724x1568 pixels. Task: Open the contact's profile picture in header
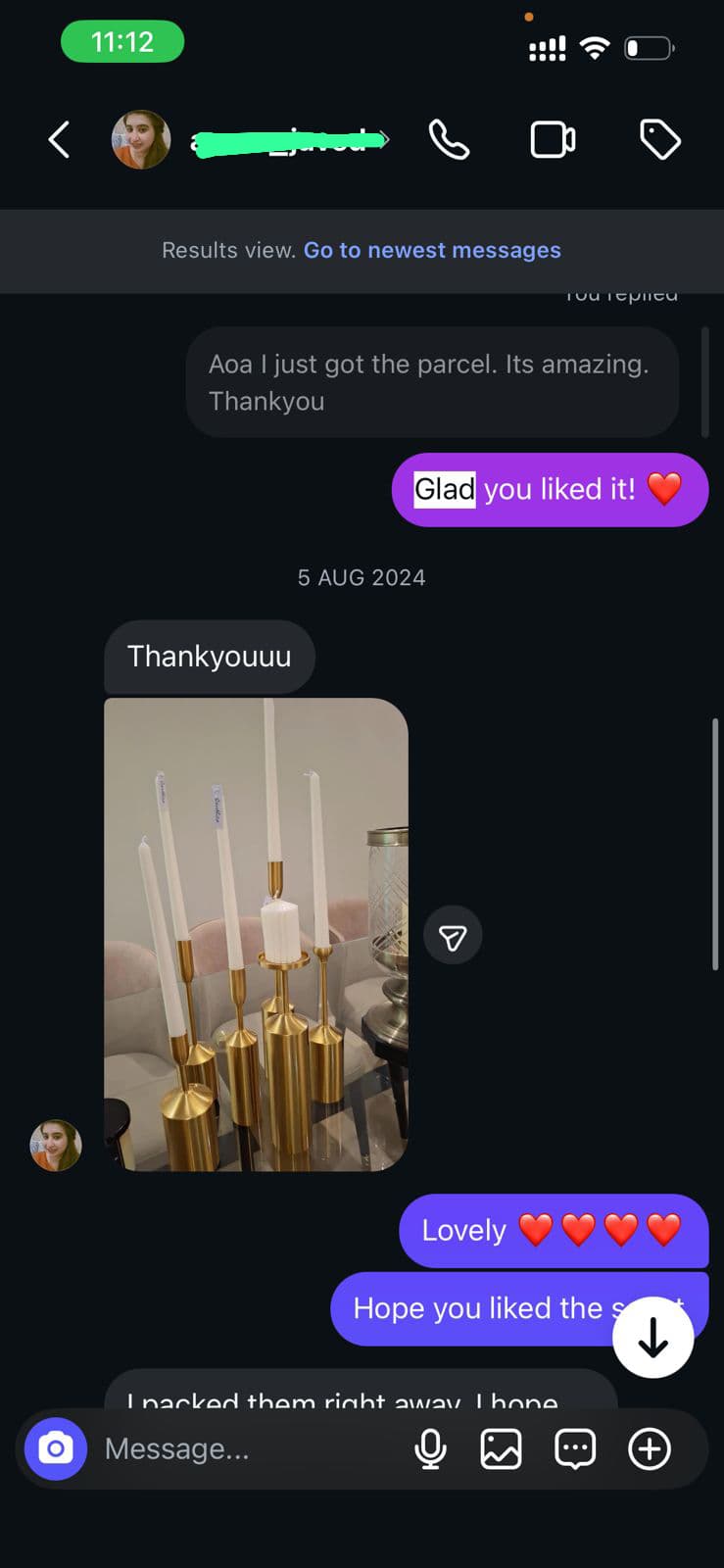click(x=141, y=140)
